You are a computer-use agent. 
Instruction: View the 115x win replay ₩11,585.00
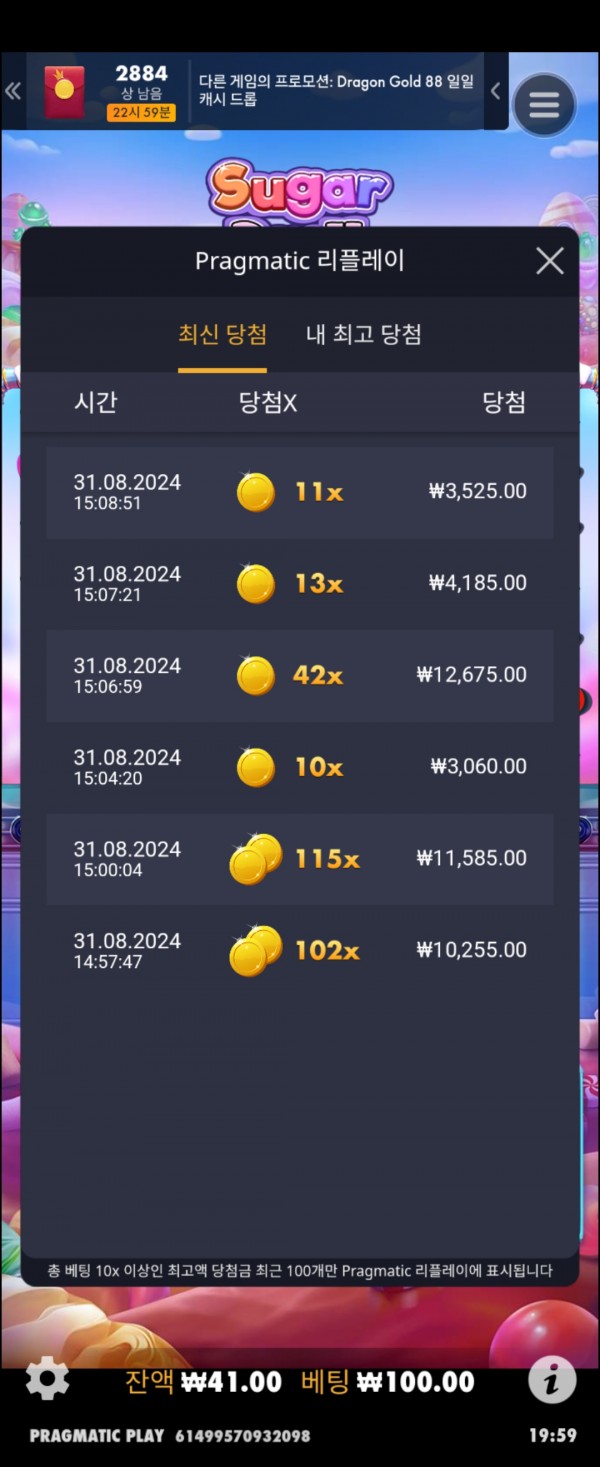click(299, 859)
